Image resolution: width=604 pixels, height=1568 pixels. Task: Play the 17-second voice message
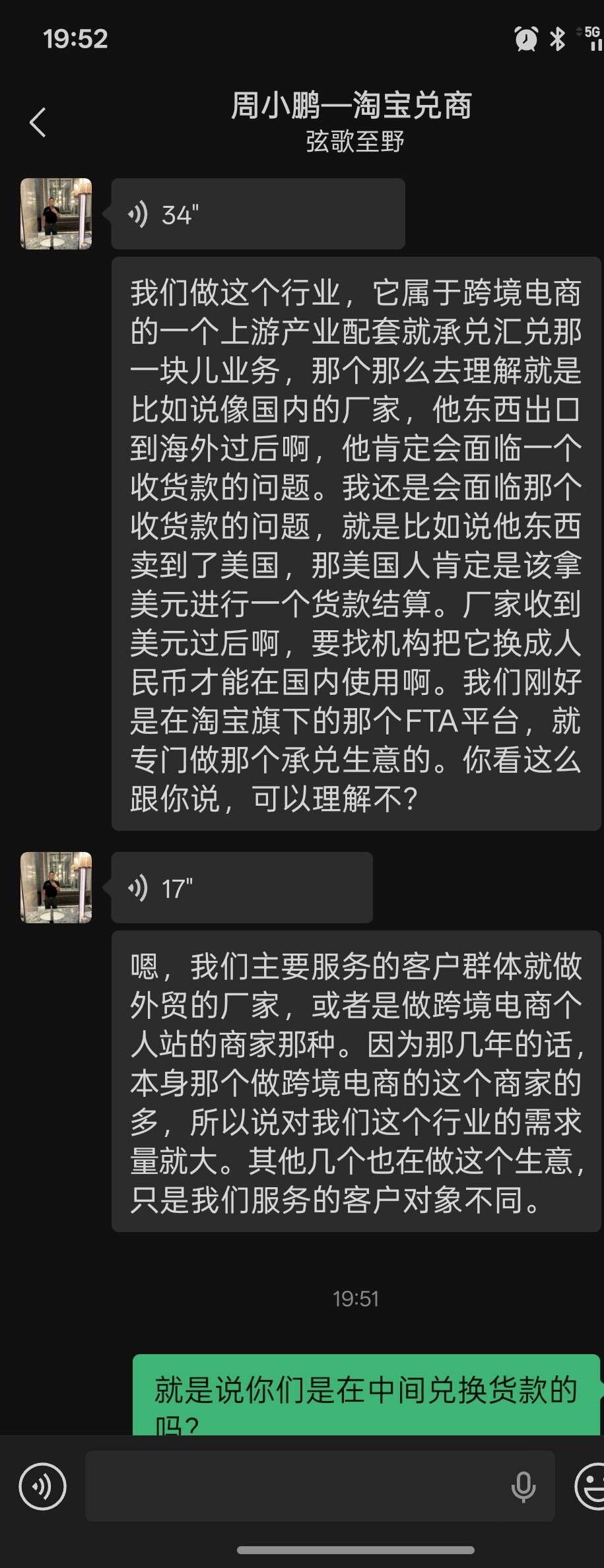(242, 888)
